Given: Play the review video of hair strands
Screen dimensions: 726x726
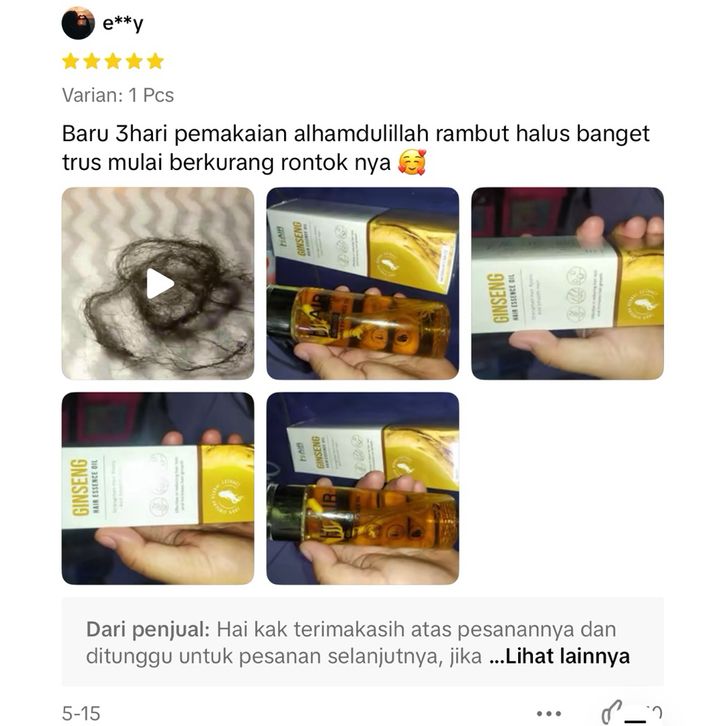Looking at the screenshot, I should pos(158,284).
